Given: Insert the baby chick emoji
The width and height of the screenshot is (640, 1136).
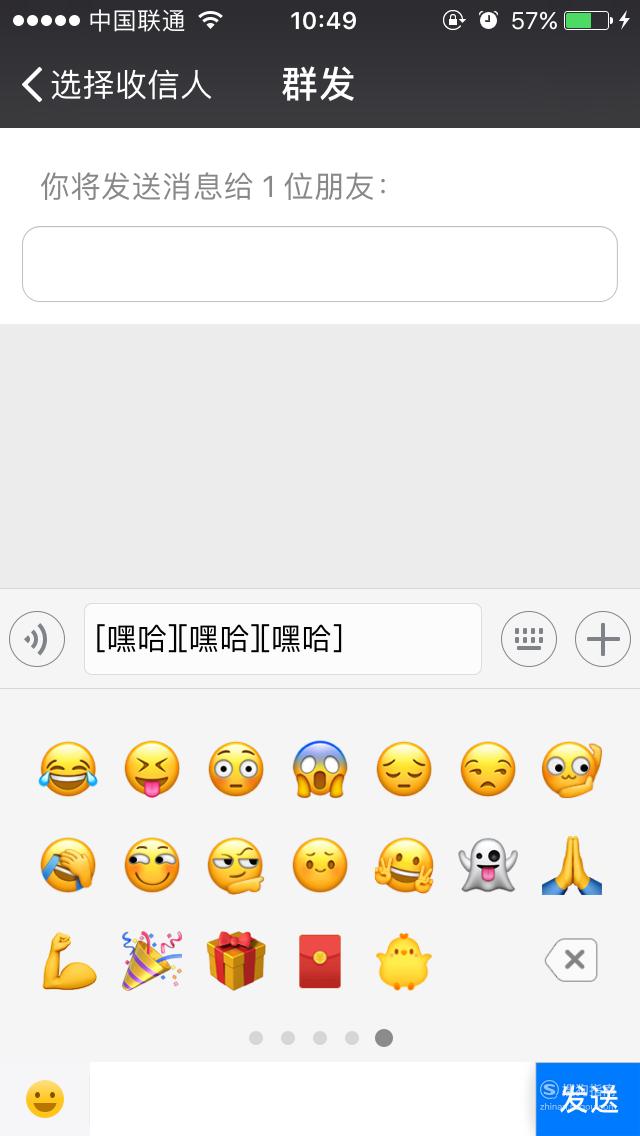Looking at the screenshot, I should coord(404,962).
